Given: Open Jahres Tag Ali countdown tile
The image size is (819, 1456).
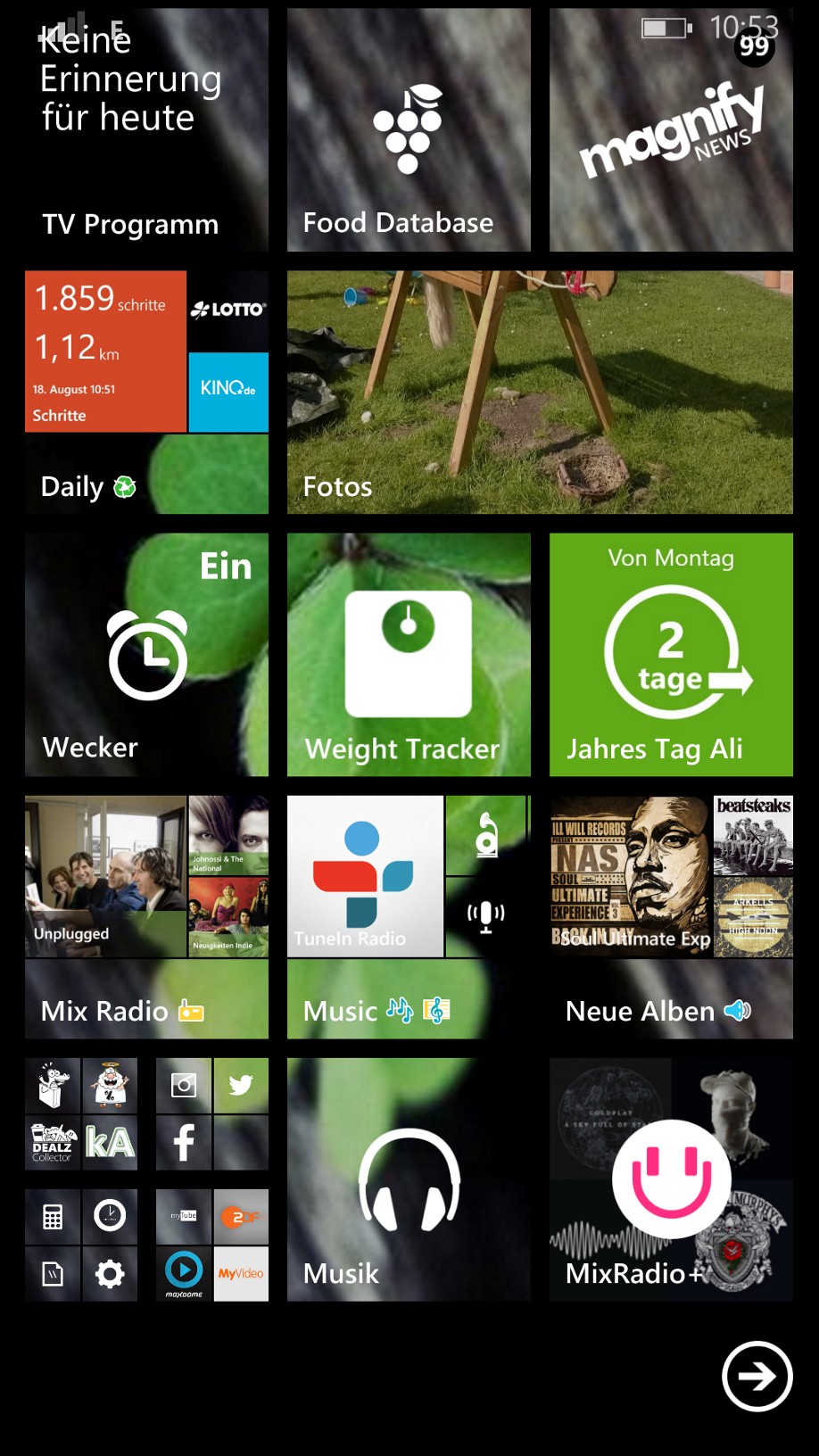Looking at the screenshot, I should [671, 655].
